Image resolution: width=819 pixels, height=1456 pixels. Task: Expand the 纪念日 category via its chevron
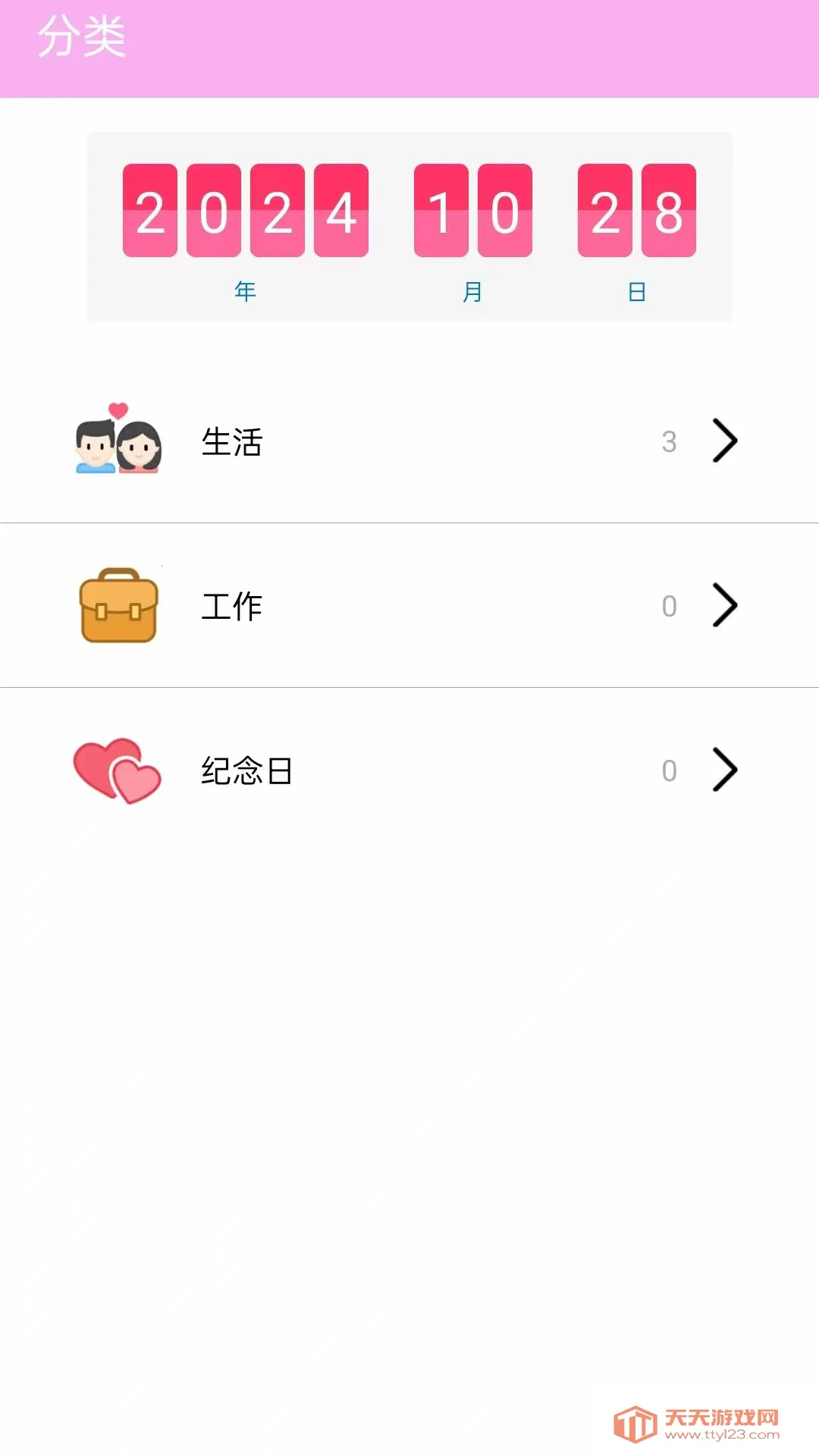tap(723, 770)
